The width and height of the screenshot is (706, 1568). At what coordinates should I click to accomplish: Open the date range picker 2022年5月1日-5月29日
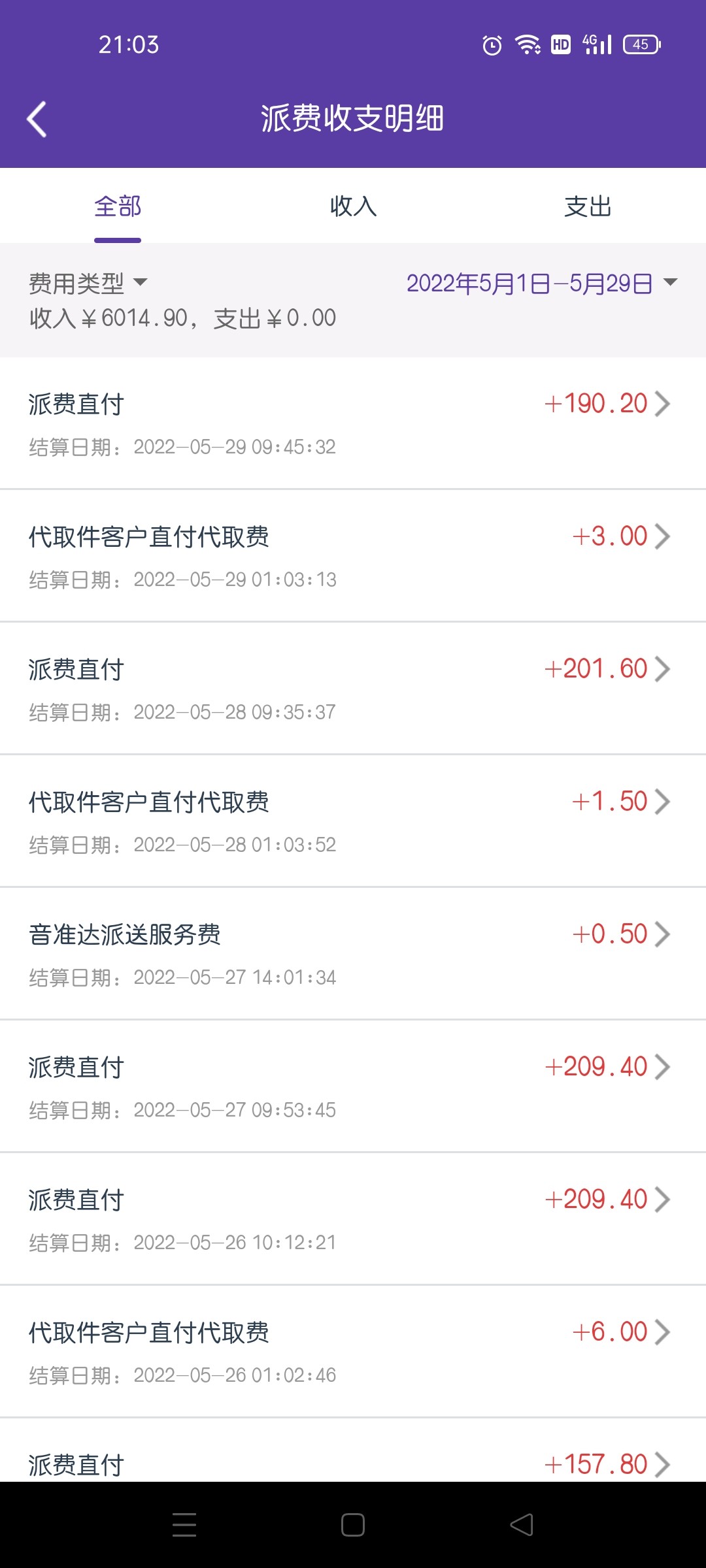[542, 284]
